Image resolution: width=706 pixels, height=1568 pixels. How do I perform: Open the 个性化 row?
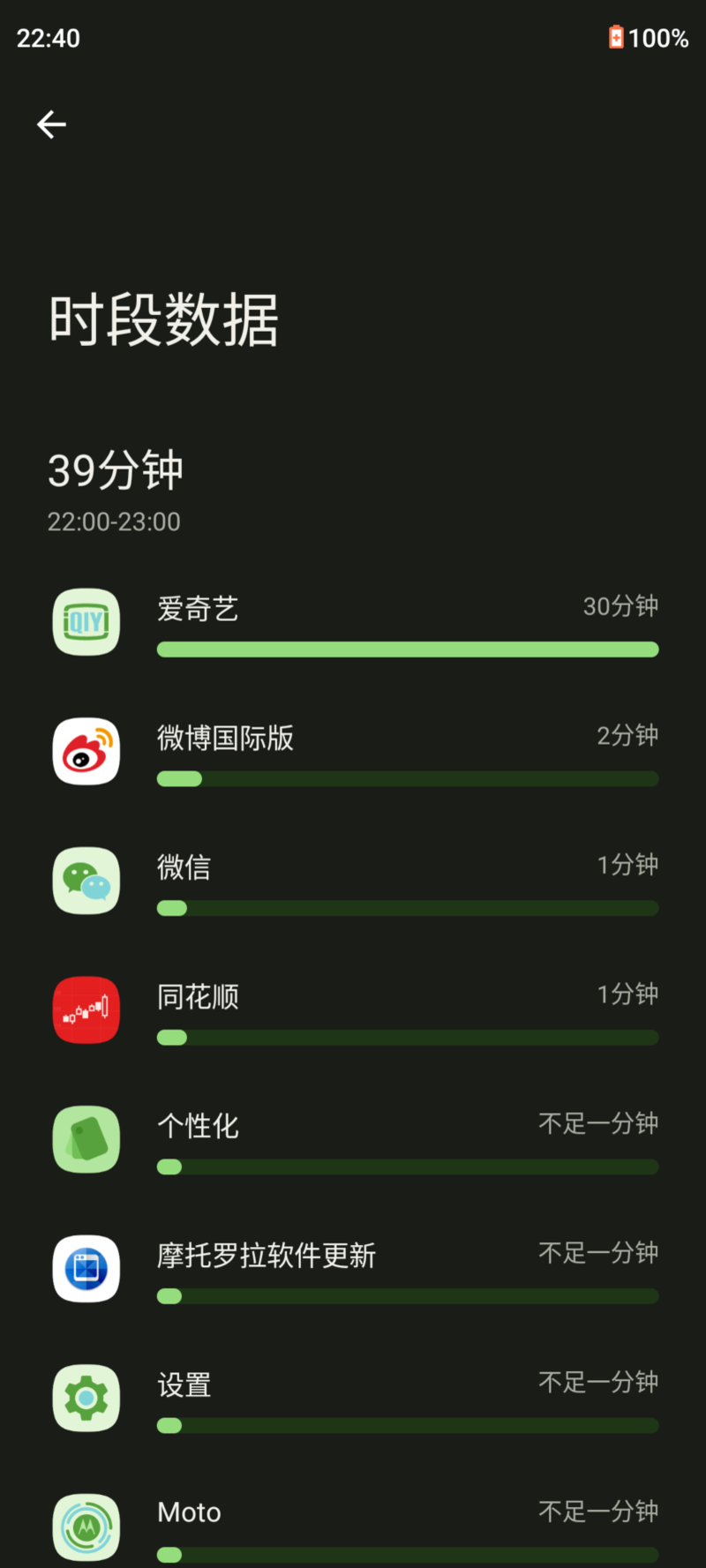(x=353, y=1139)
